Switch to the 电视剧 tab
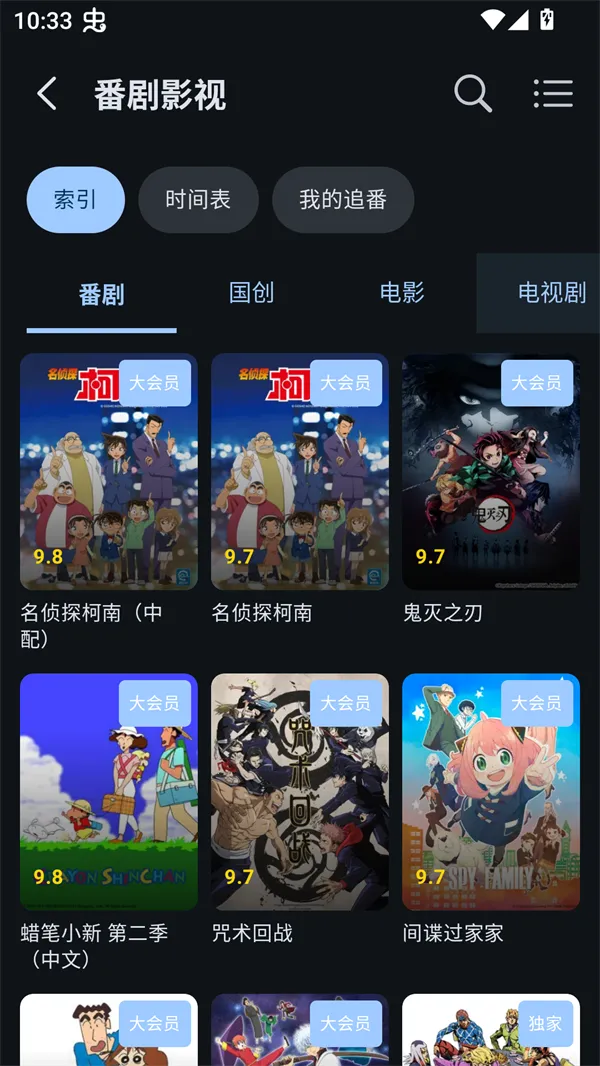600x1066 pixels. [551, 293]
